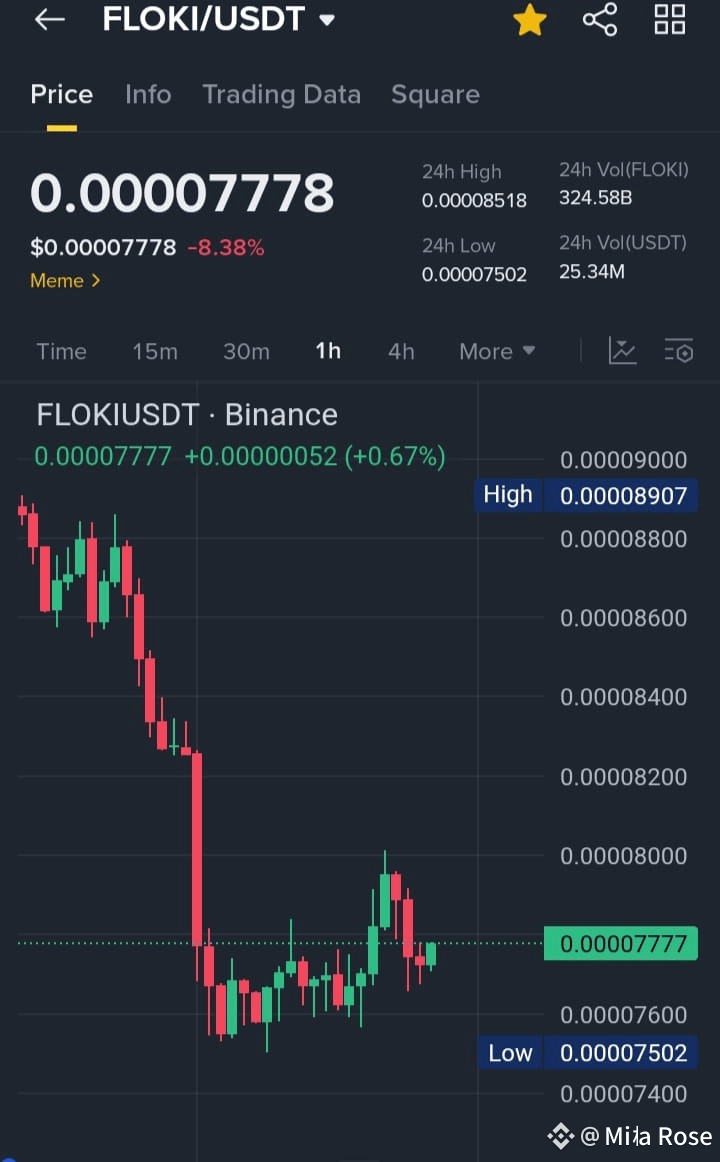Tap the star to unfavorite FLOKI/USDT
The image size is (720, 1162).
(x=529, y=19)
